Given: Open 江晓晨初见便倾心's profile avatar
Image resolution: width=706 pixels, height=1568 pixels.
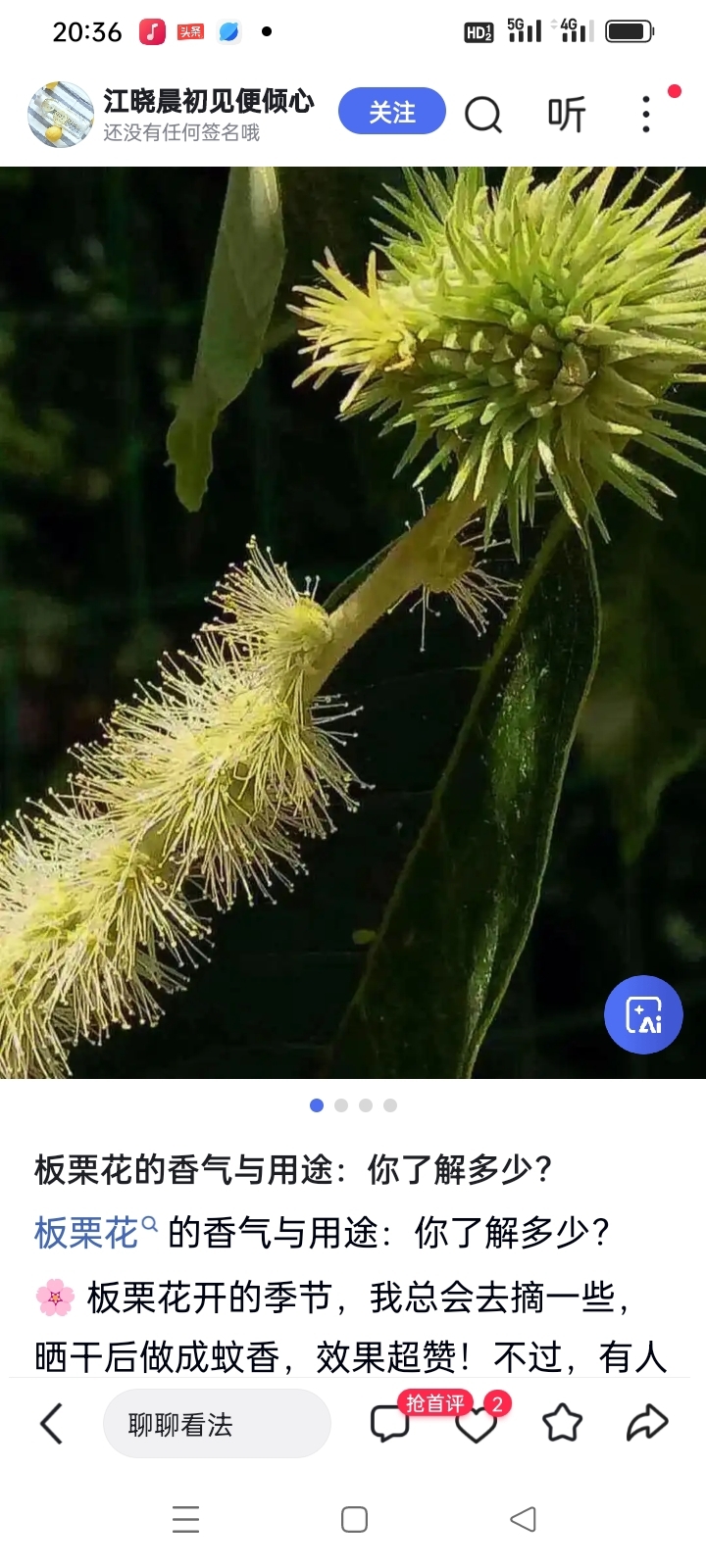Looking at the screenshot, I should pyautogui.click(x=60, y=115).
